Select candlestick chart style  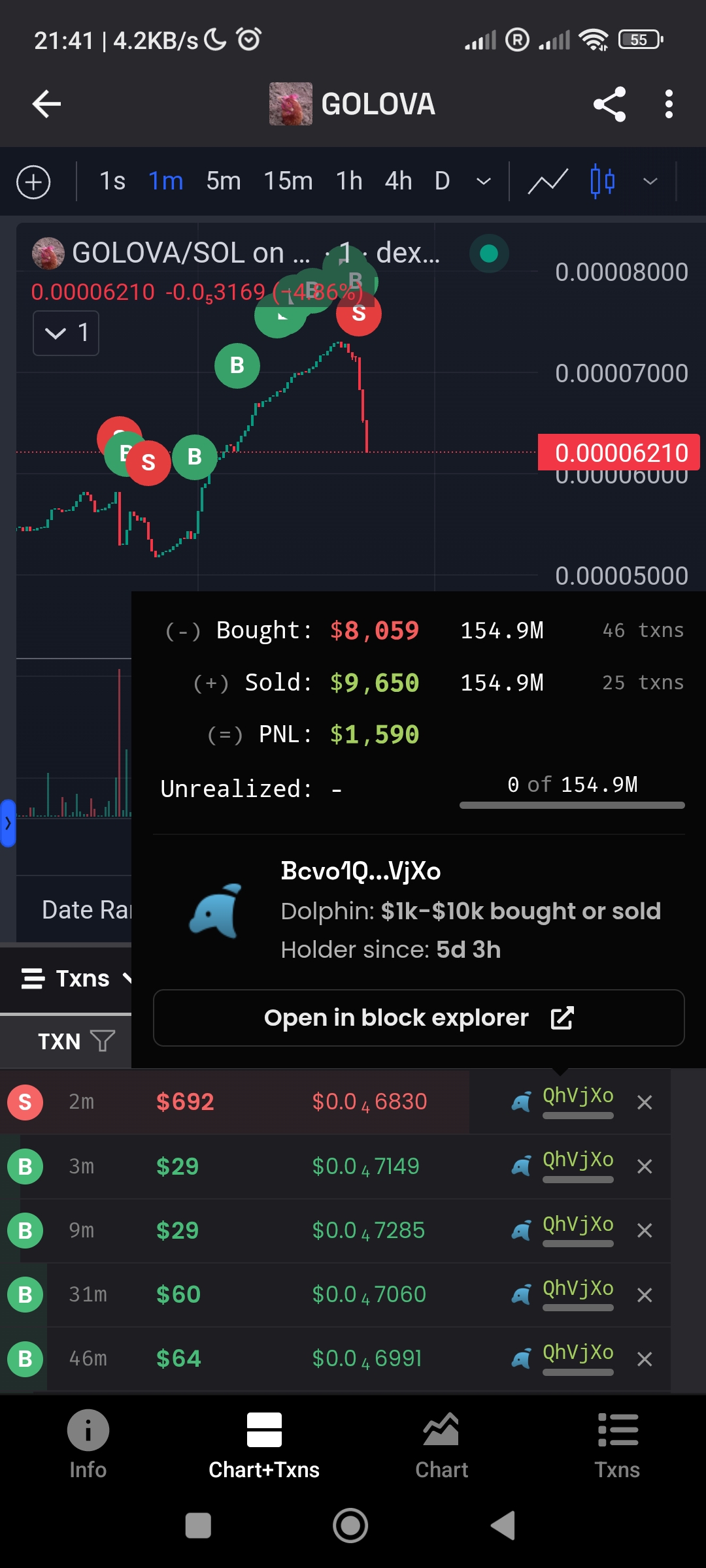(602, 181)
